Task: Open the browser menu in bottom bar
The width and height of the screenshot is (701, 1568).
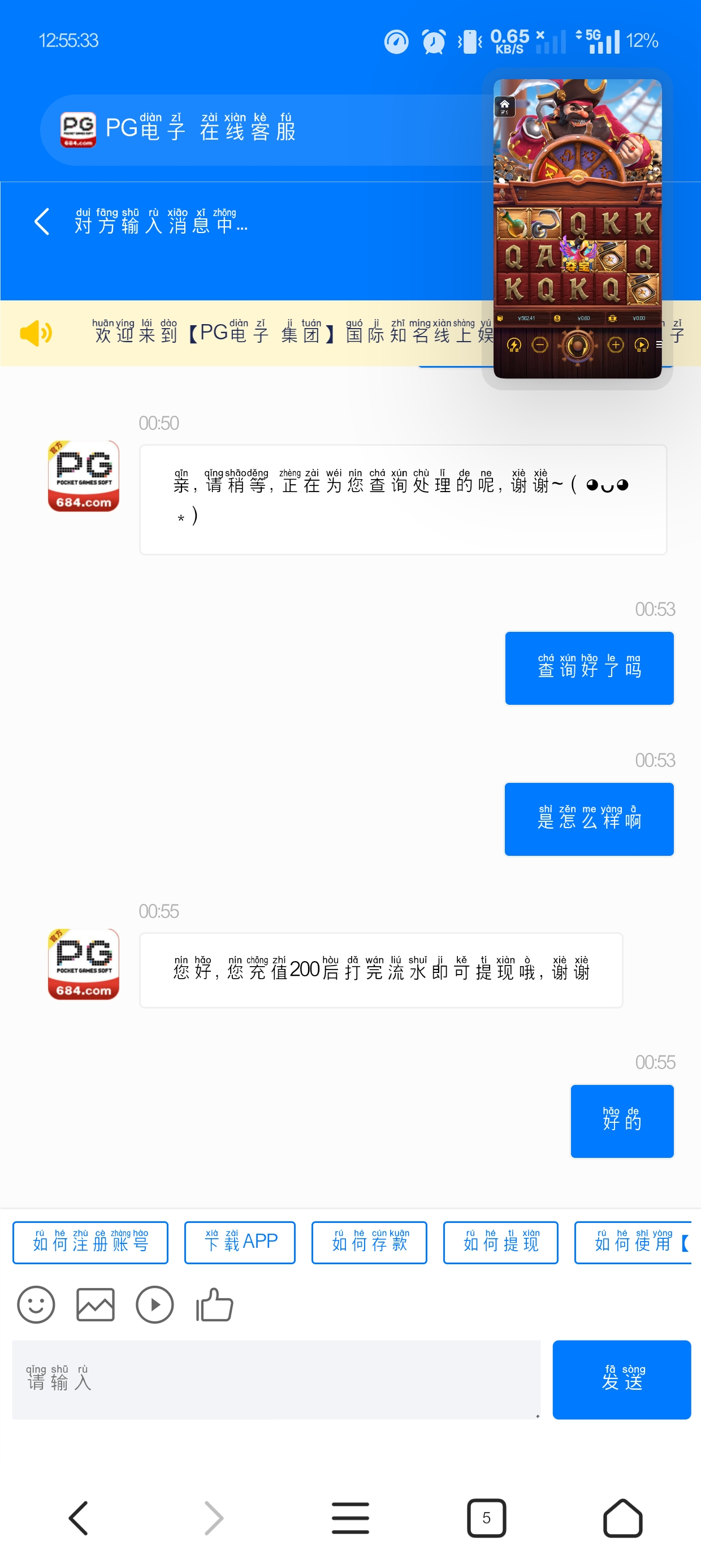Action: coord(350,1518)
